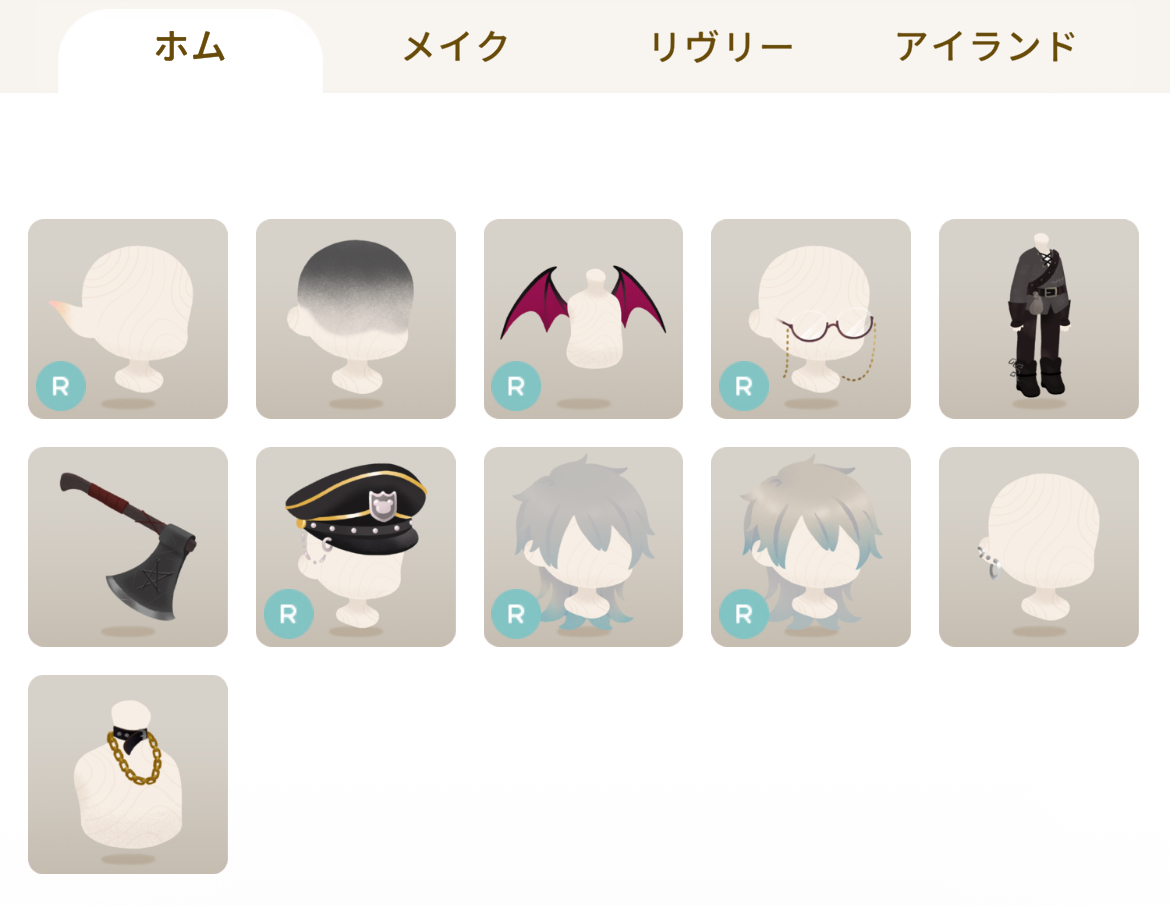The height and width of the screenshot is (905, 1170).
Task: Open the black laced outfit item
Action: click(1039, 318)
